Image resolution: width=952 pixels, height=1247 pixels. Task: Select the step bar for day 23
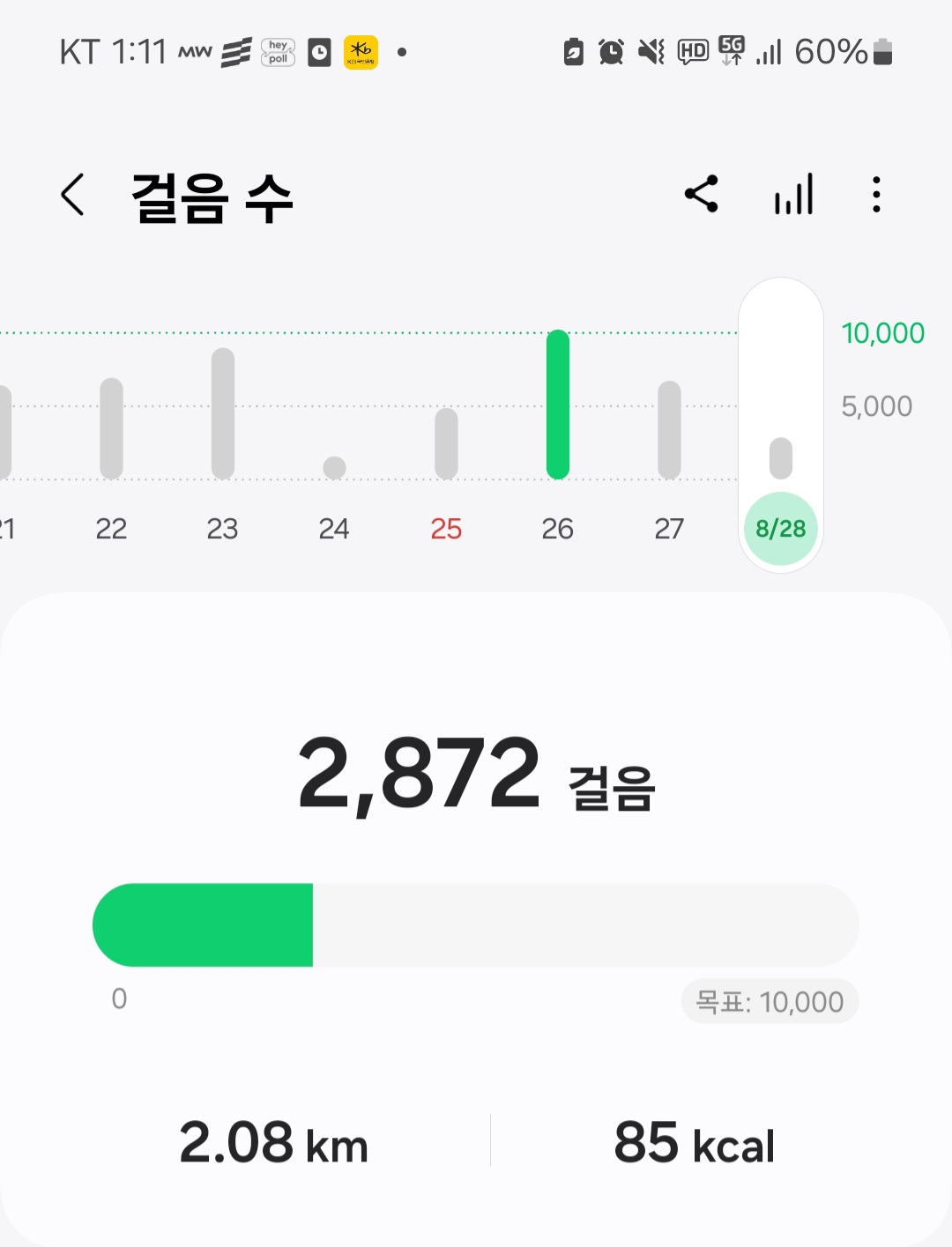click(x=223, y=413)
